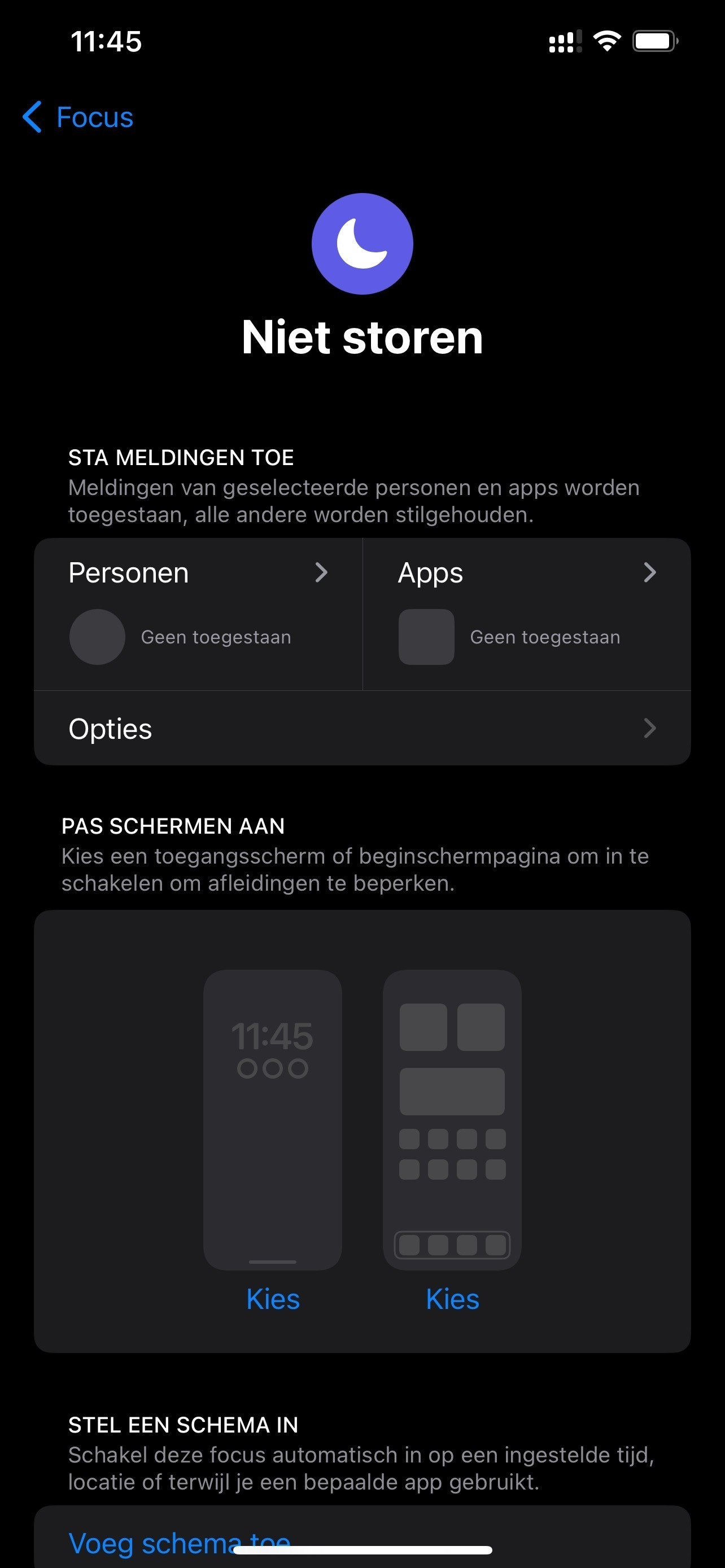This screenshot has height=1568, width=725.
Task: Tap Kies under the lock screen preview
Action: point(273,1299)
